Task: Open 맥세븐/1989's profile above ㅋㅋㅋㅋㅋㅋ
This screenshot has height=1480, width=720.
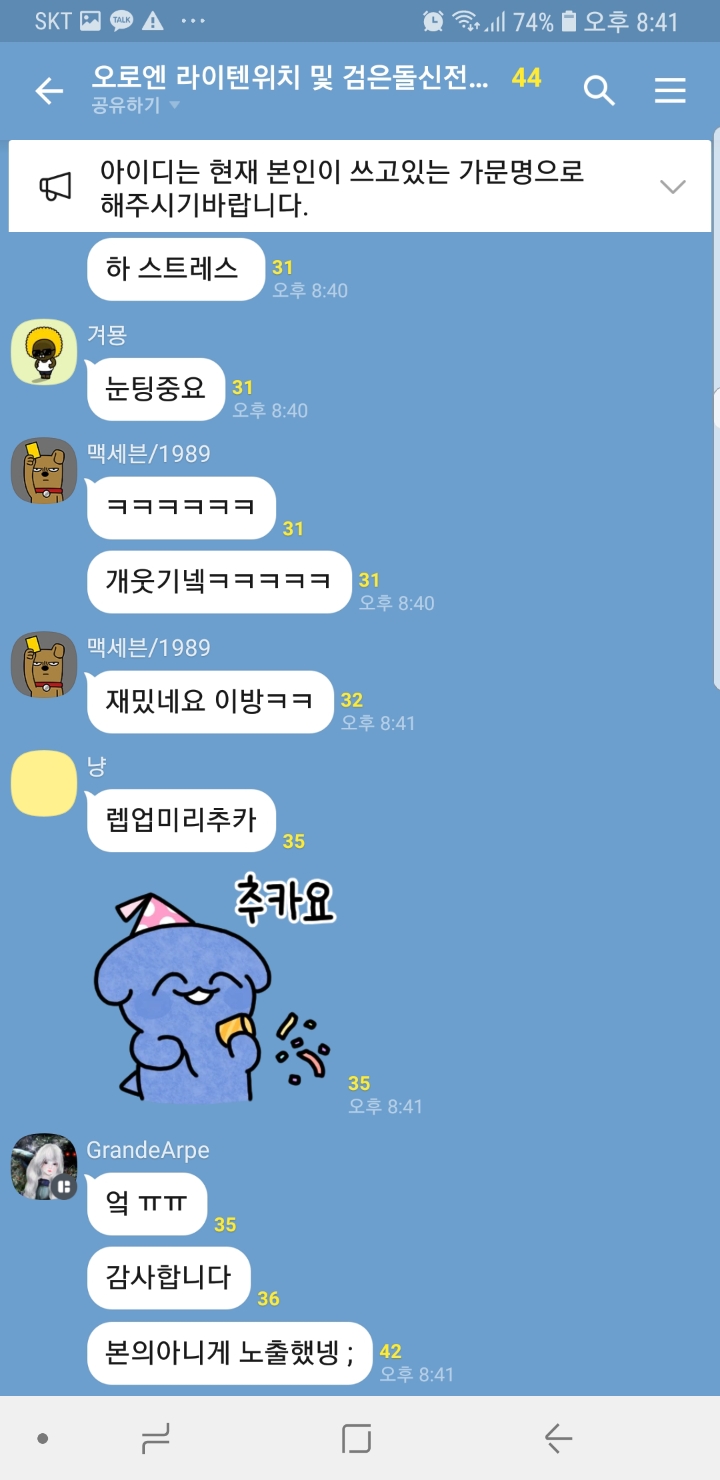Action: [44, 470]
